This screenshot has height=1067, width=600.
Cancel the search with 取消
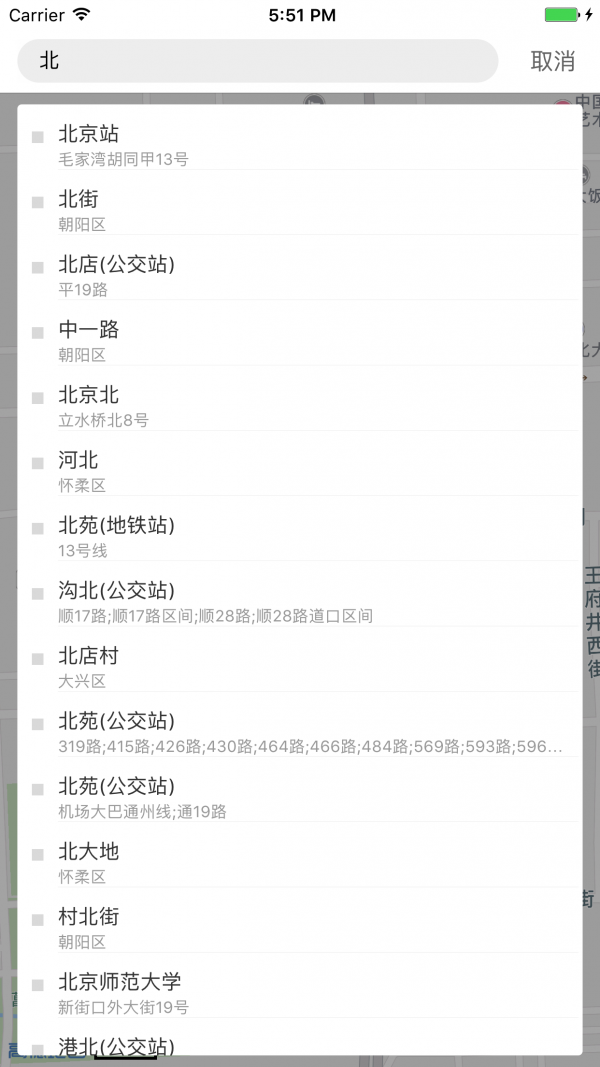(x=552, y=61)
